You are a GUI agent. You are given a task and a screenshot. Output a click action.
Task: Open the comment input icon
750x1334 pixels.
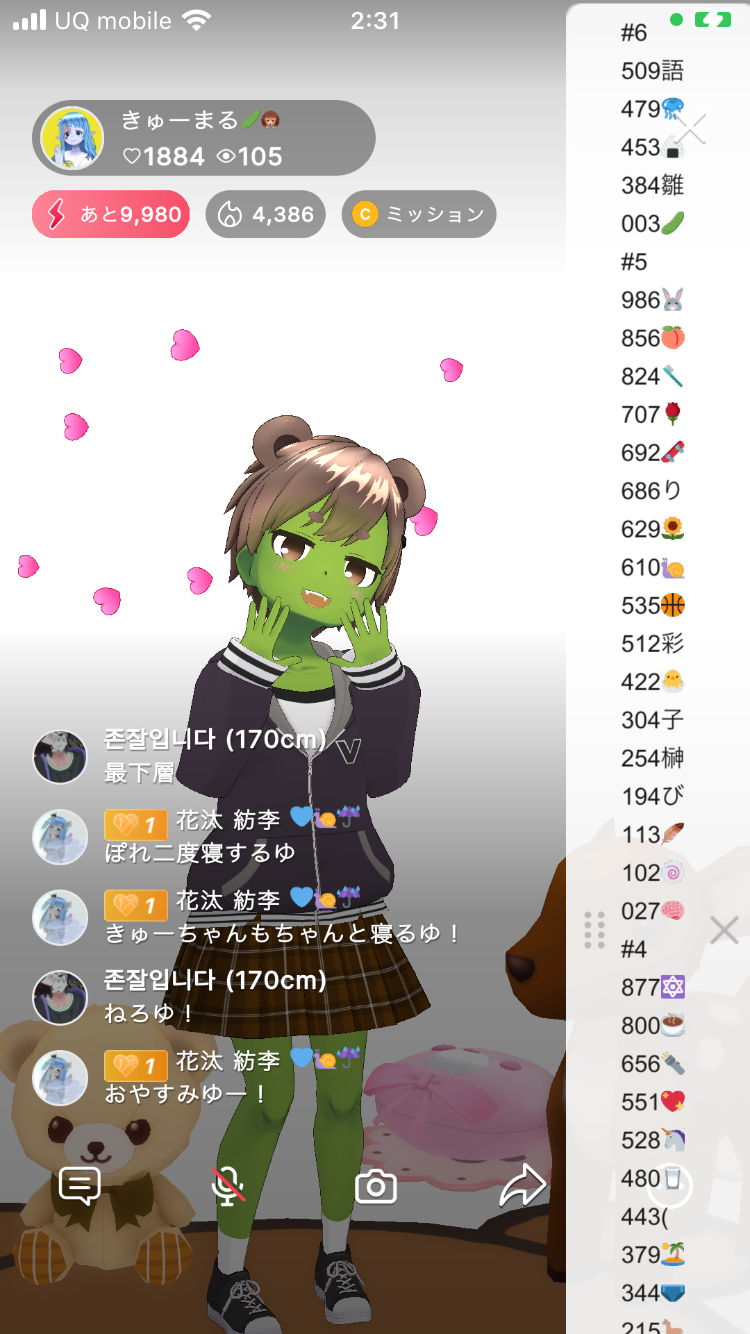pyautogui.click(x=80, y=1186)
